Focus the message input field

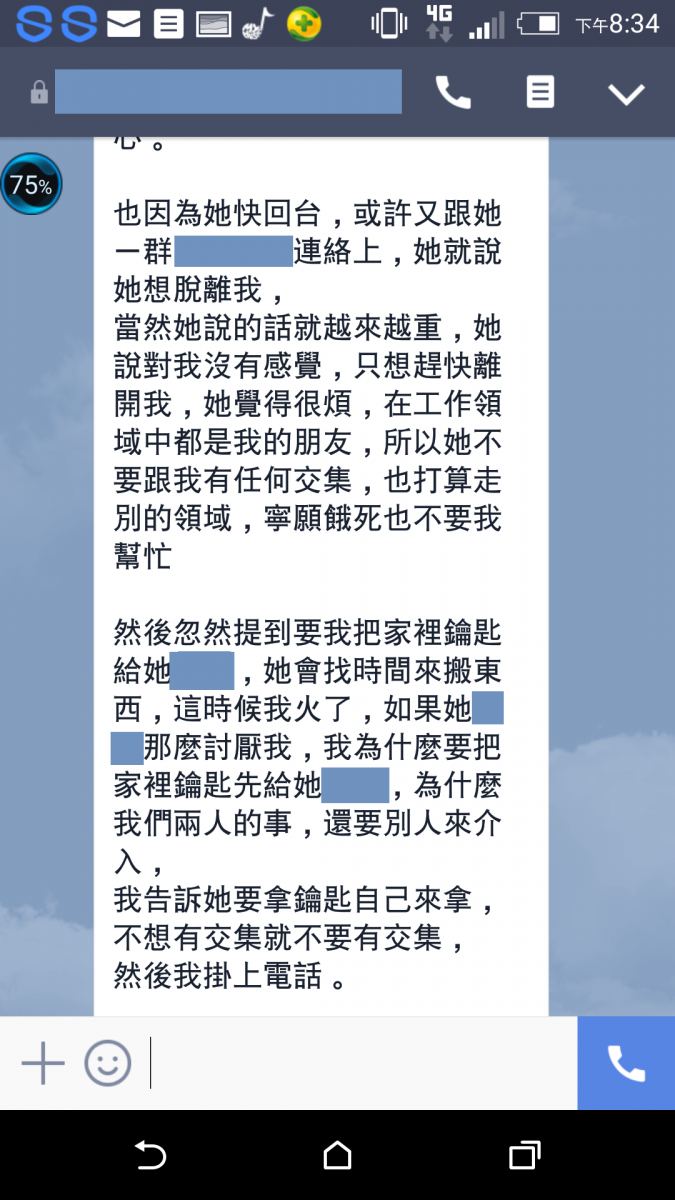[x=360, y=1063]
